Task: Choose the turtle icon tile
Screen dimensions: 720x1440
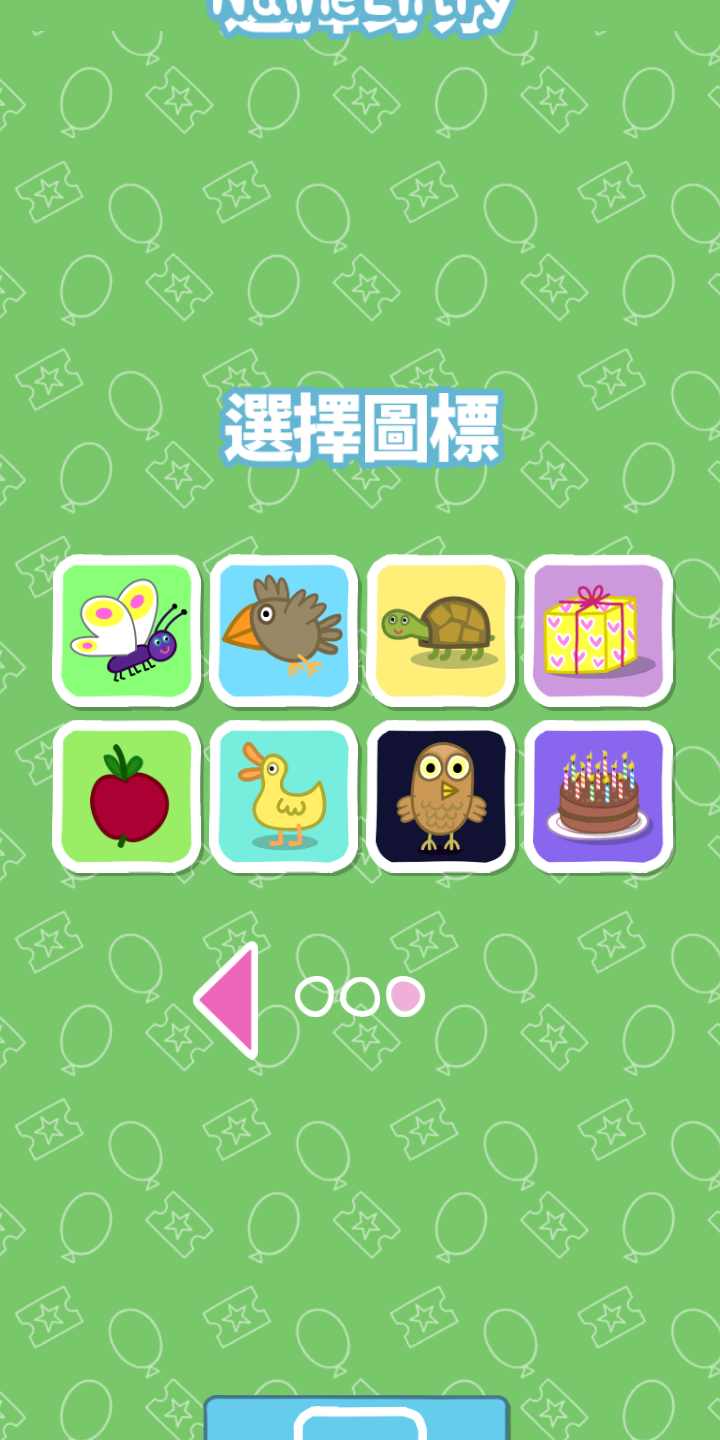Action: click(x=442, y=631)
